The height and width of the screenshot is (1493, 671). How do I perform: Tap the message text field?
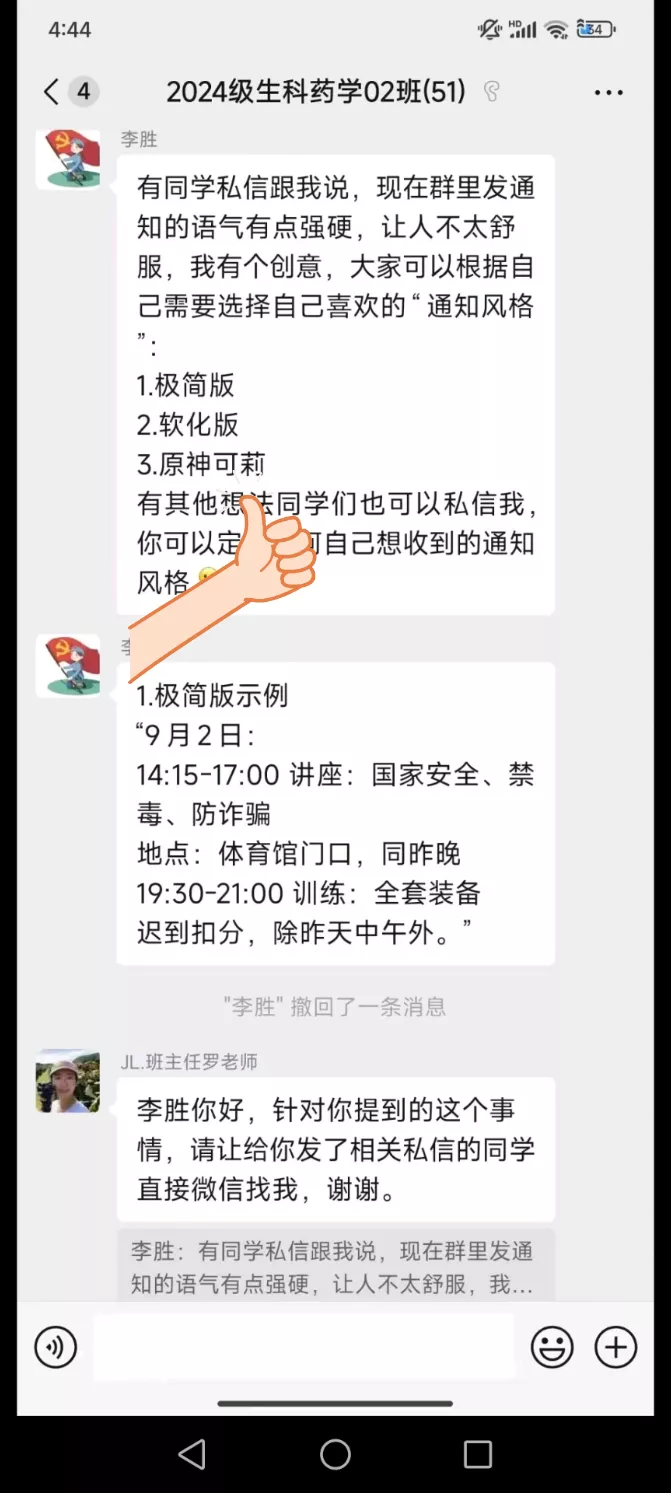click(x=304, y=1347)
